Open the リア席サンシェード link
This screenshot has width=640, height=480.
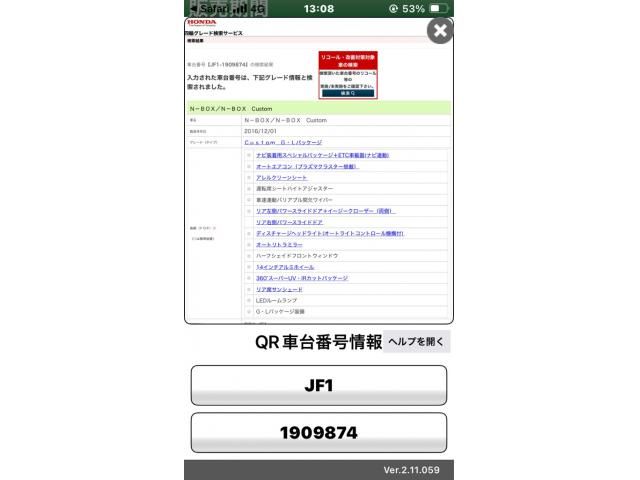(x=279, y=289)
